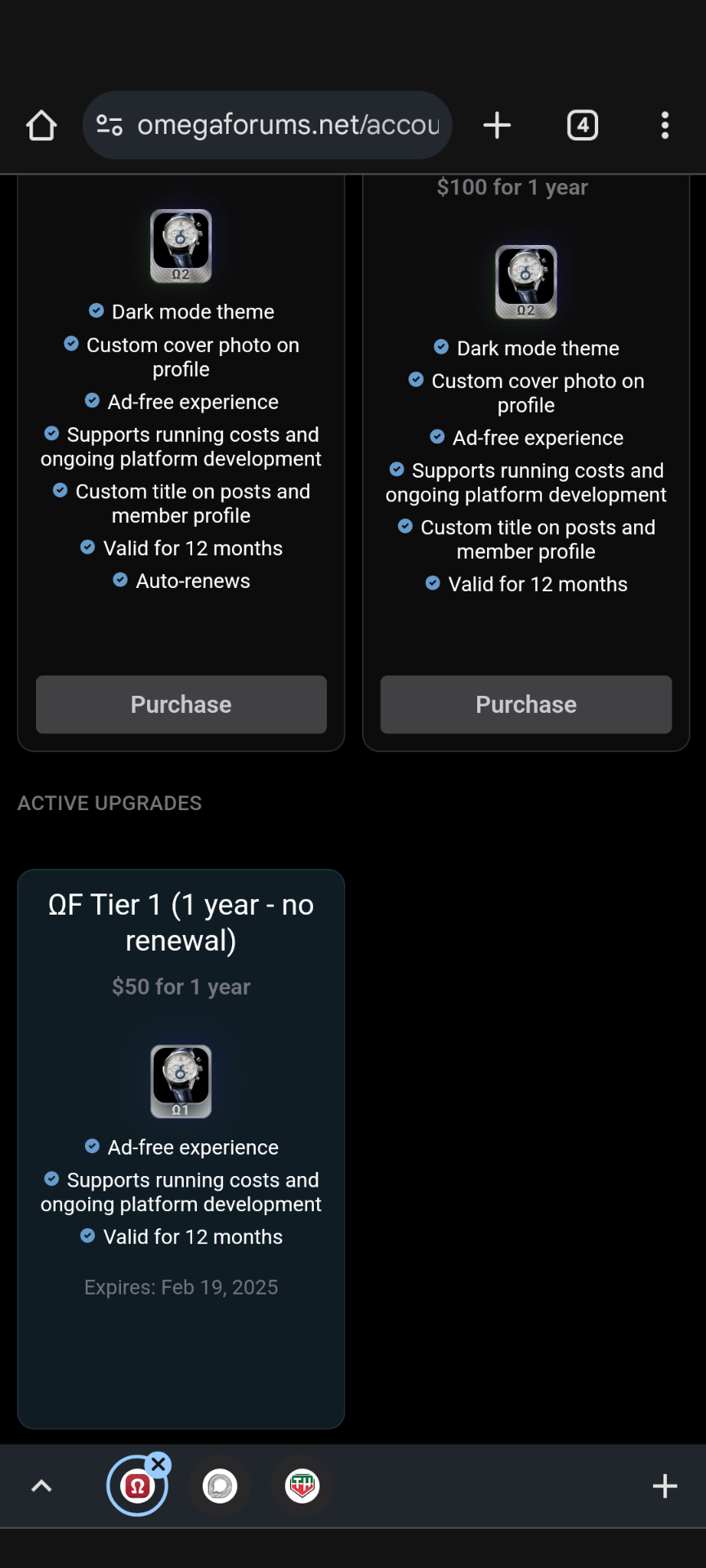The width and height of the screenshot is (706, 1568).
Task: Close the Omega Forums tab in the bottom strip
Action: (159, 1464)
